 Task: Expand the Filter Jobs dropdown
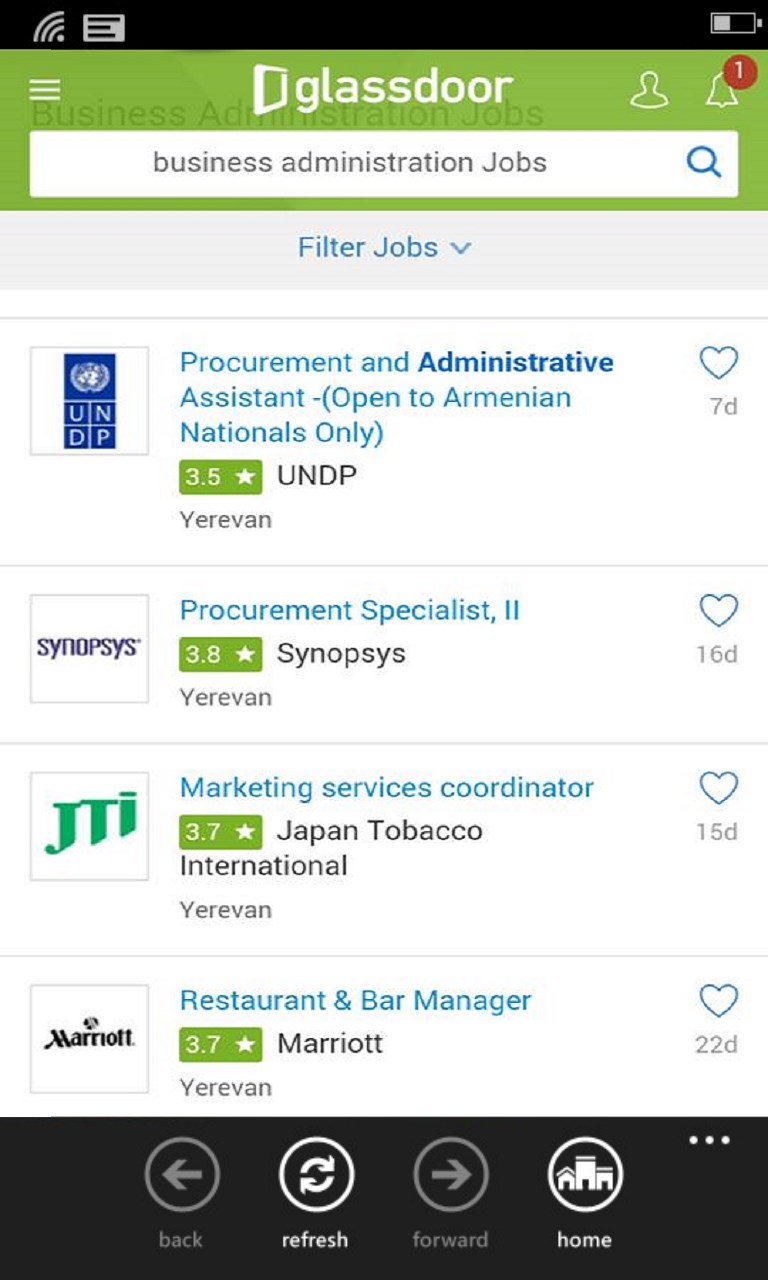(x=383, y=247)
